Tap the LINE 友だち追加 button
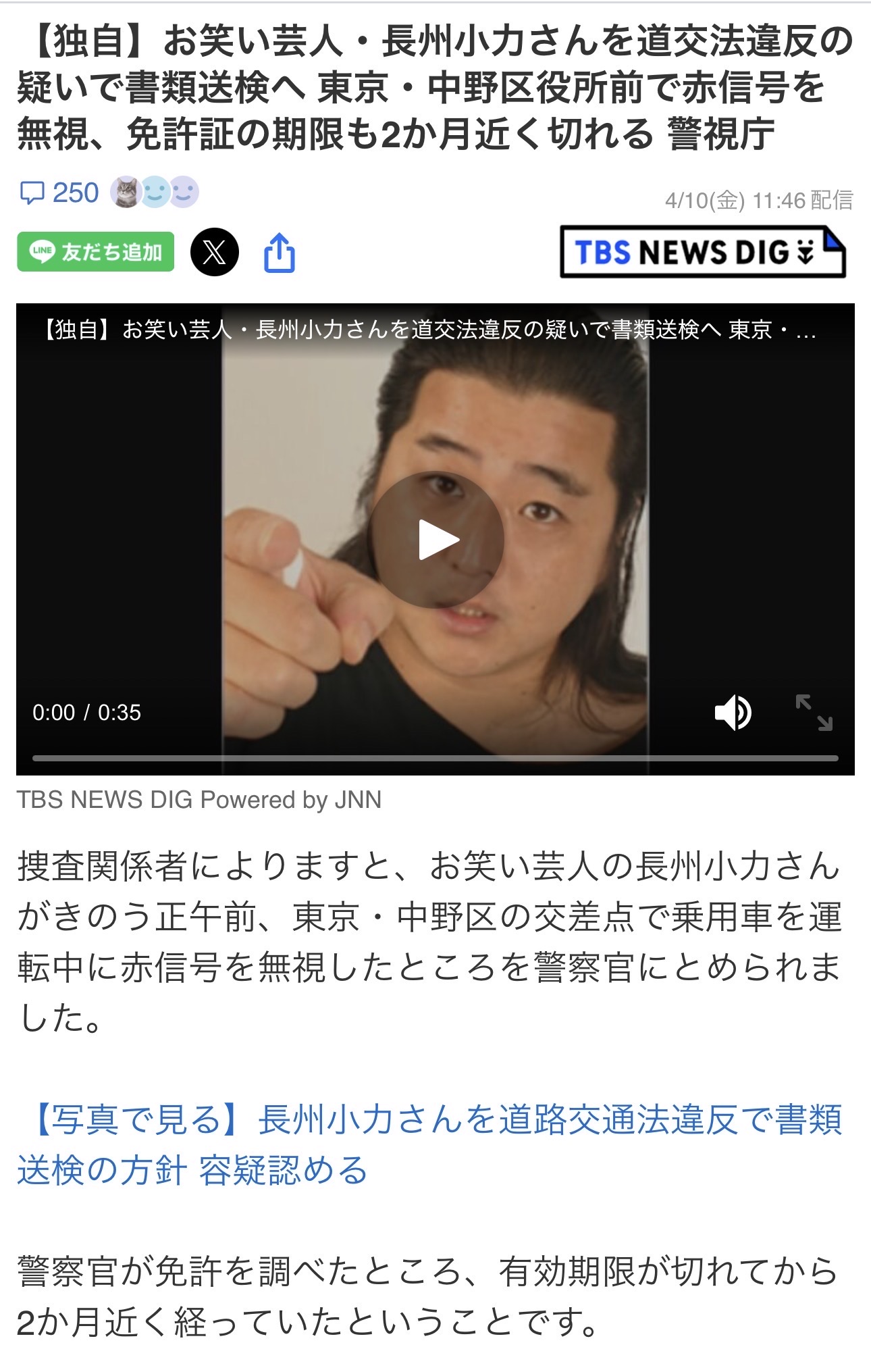 pyautogui.click(x=95, y=252)
